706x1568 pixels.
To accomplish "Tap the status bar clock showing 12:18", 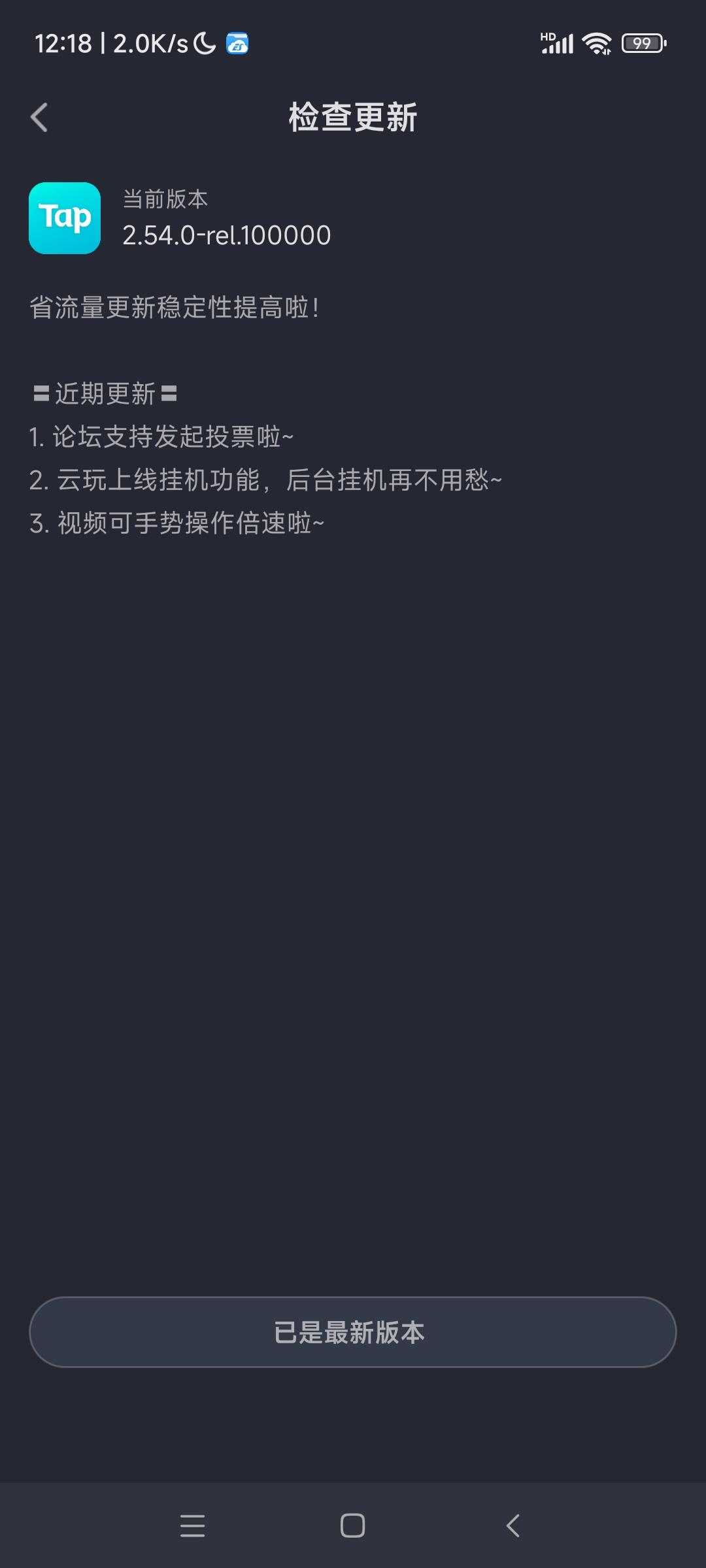I will coord(65,42).
